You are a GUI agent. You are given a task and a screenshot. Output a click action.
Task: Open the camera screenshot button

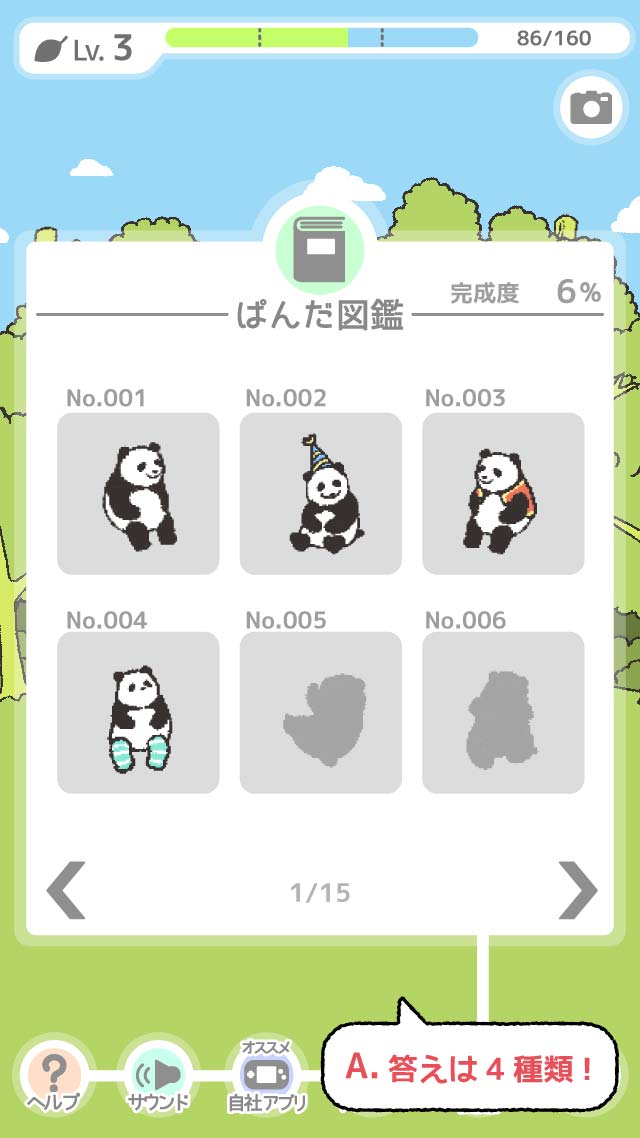pos(590,107)
